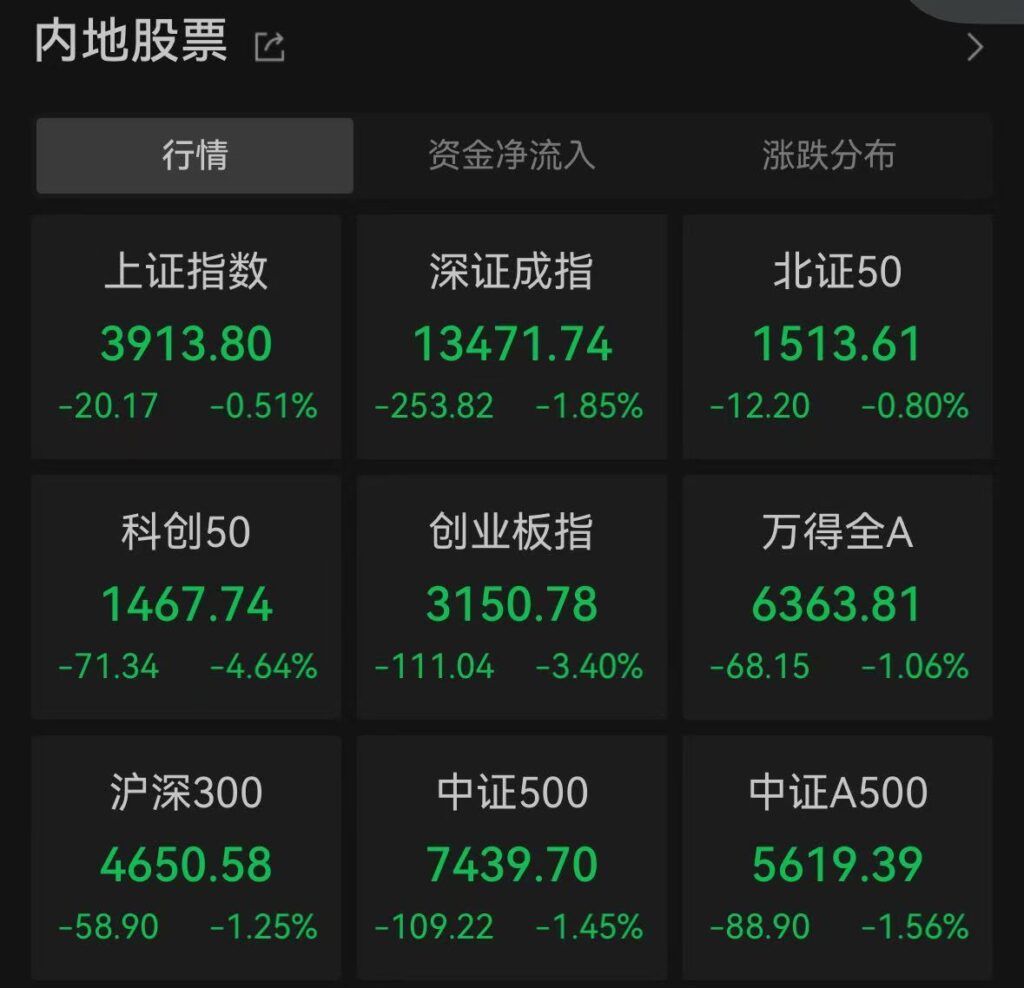This screenshot has width=1024, height=988.
Task: Share the 内地股票 section
Action: tap(270, 47)
